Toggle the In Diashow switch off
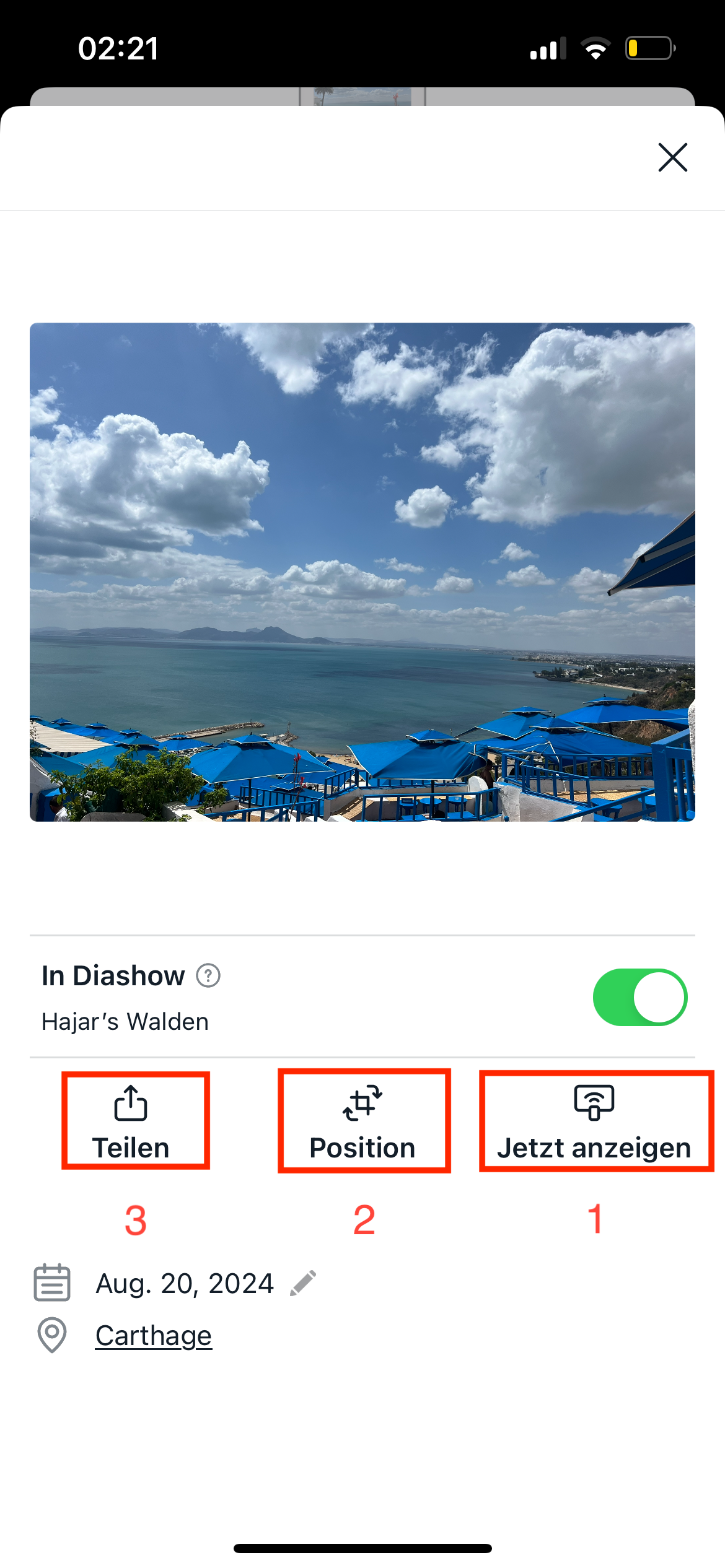725x1568 pixels. (x=640, y=997)
